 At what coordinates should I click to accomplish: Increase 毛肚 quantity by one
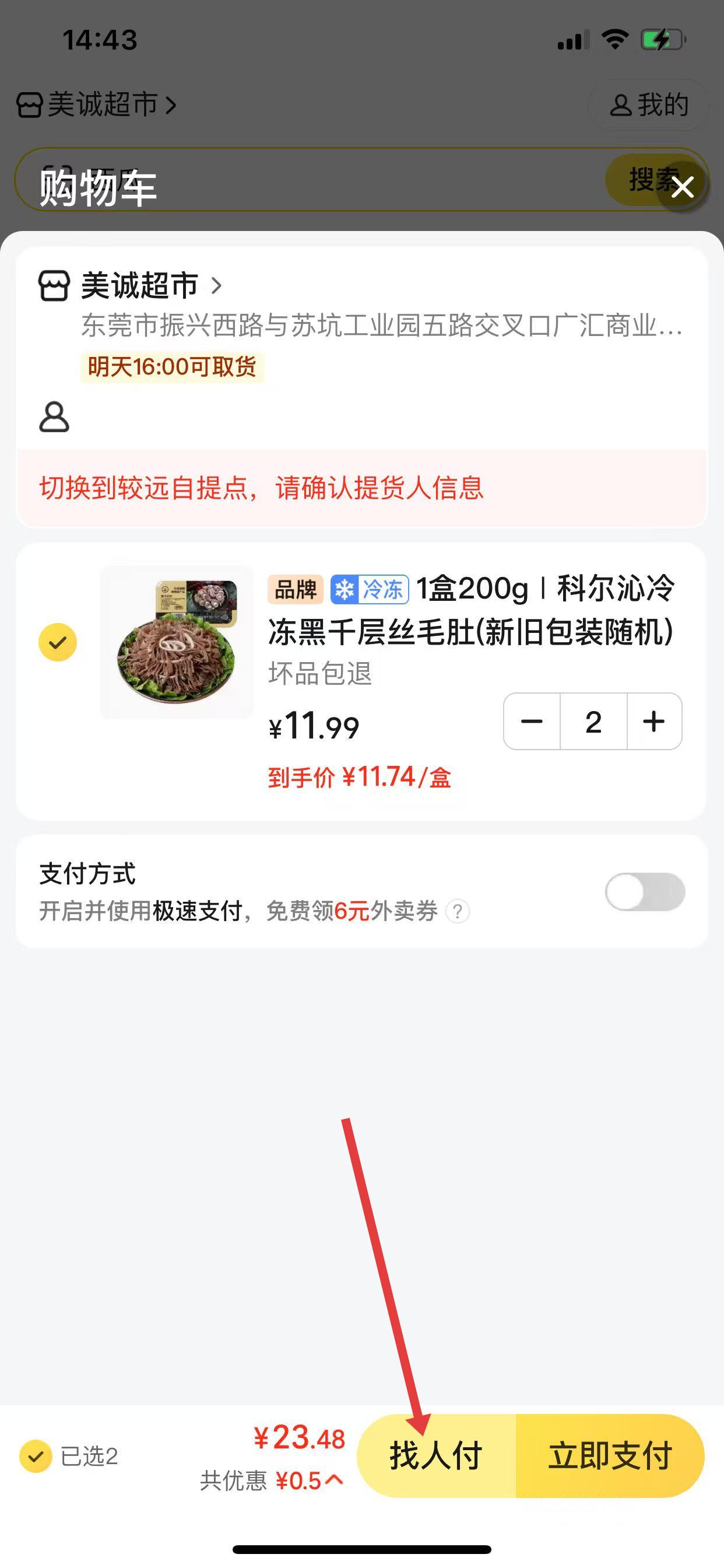tap(654, 722)
